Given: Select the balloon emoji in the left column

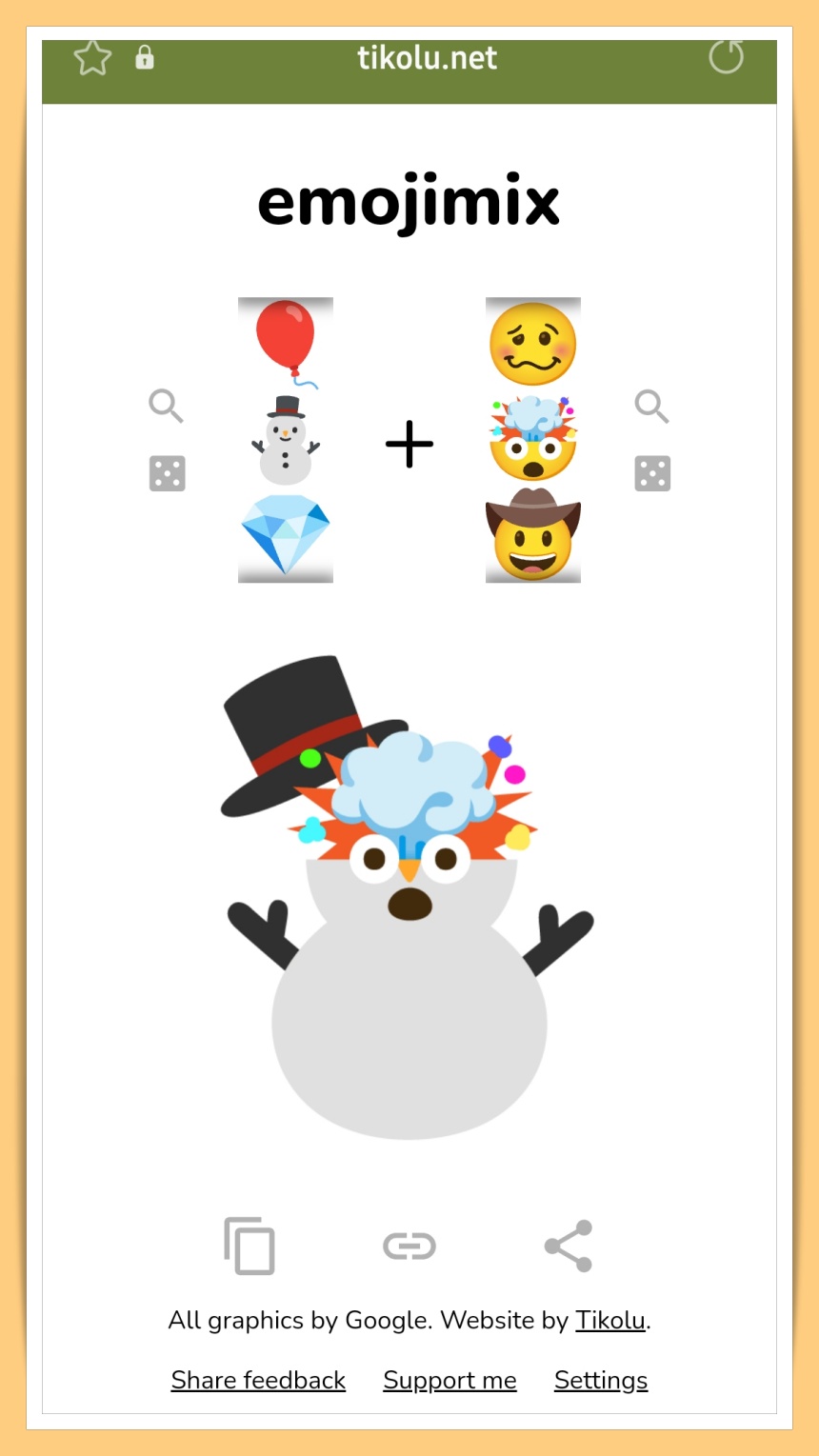Looking at the screenshot, I should [286, 343].
